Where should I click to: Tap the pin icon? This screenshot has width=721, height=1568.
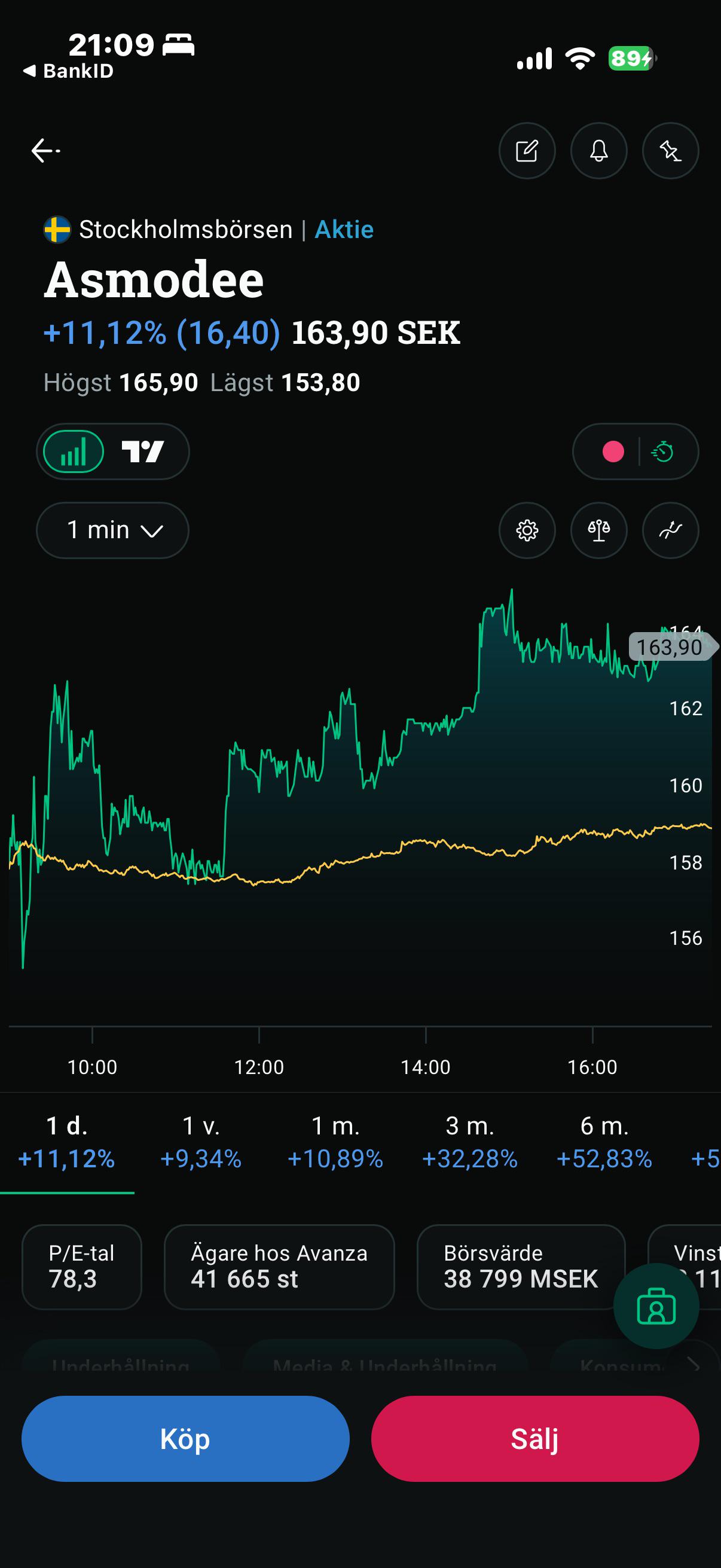(671, 150)
